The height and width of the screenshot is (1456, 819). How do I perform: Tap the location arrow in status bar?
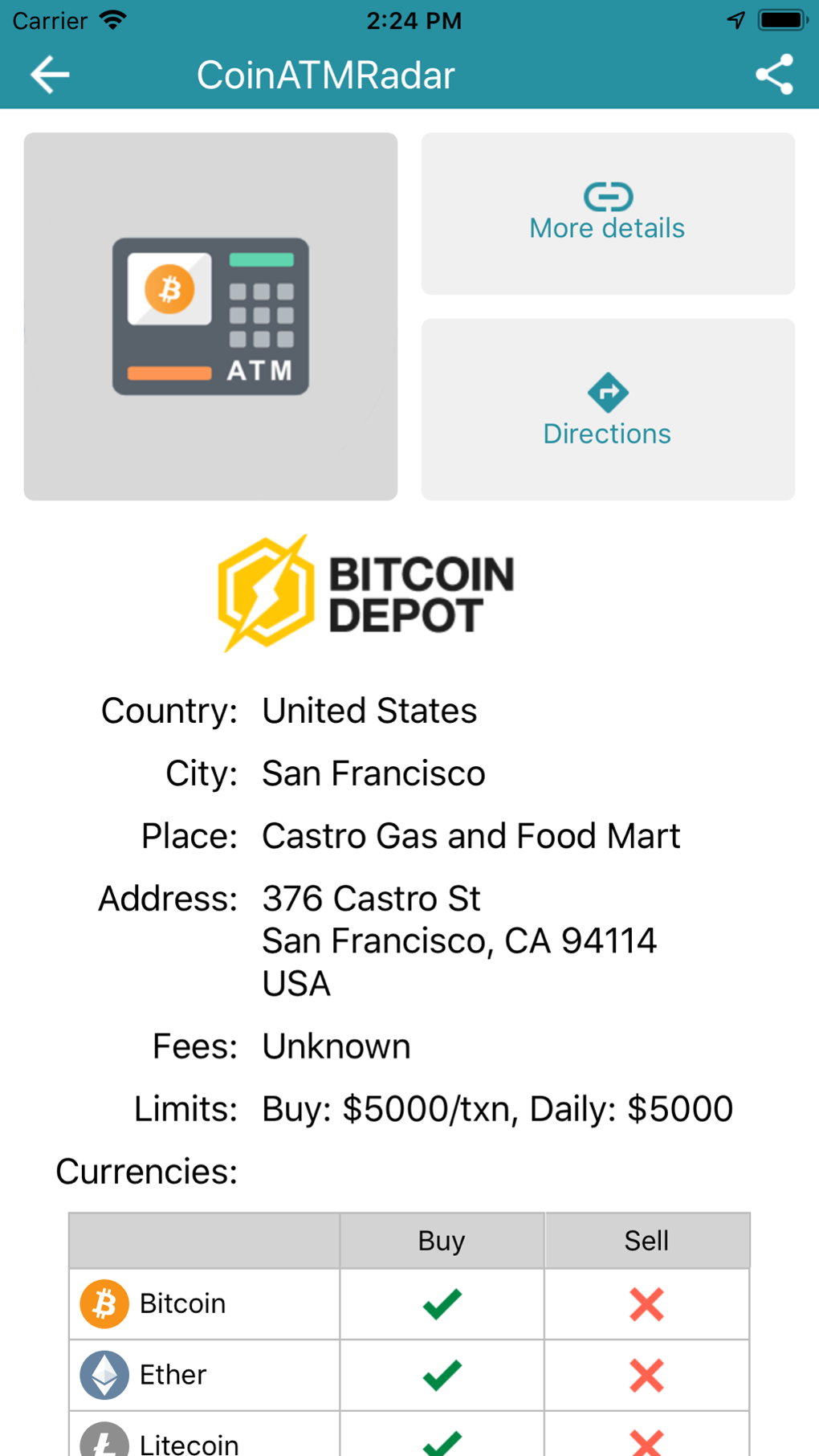735,20
